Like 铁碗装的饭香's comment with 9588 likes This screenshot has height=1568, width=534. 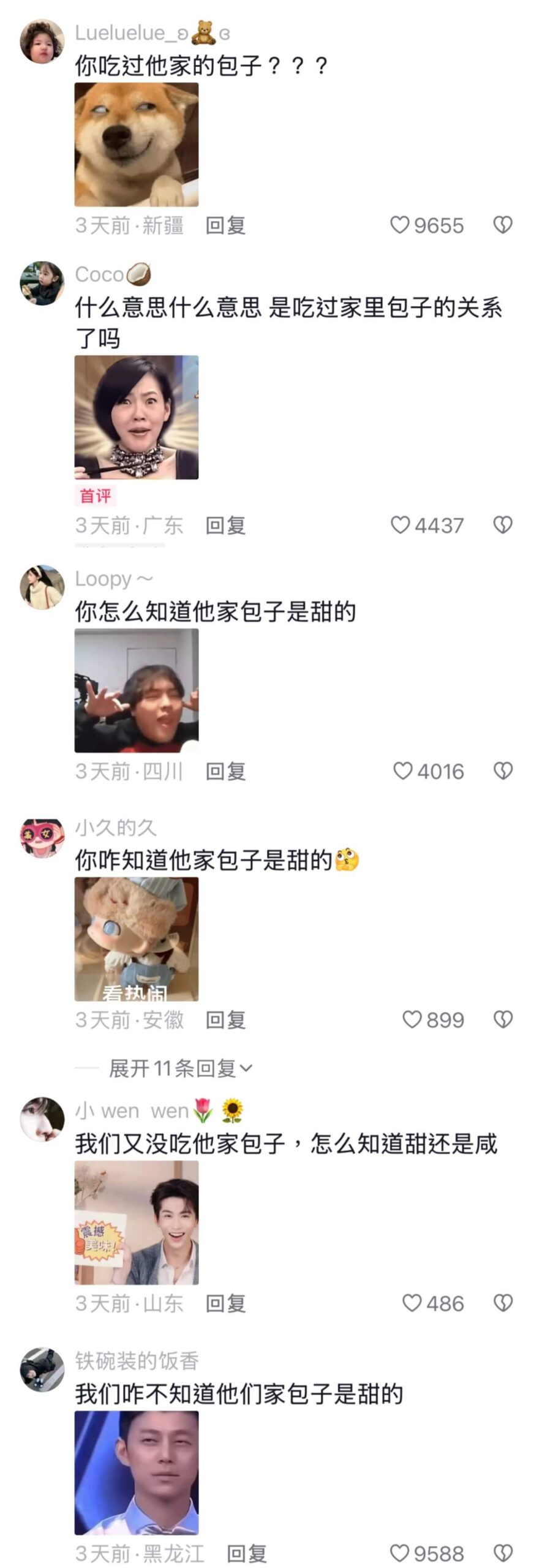(x=399, y=1553)
